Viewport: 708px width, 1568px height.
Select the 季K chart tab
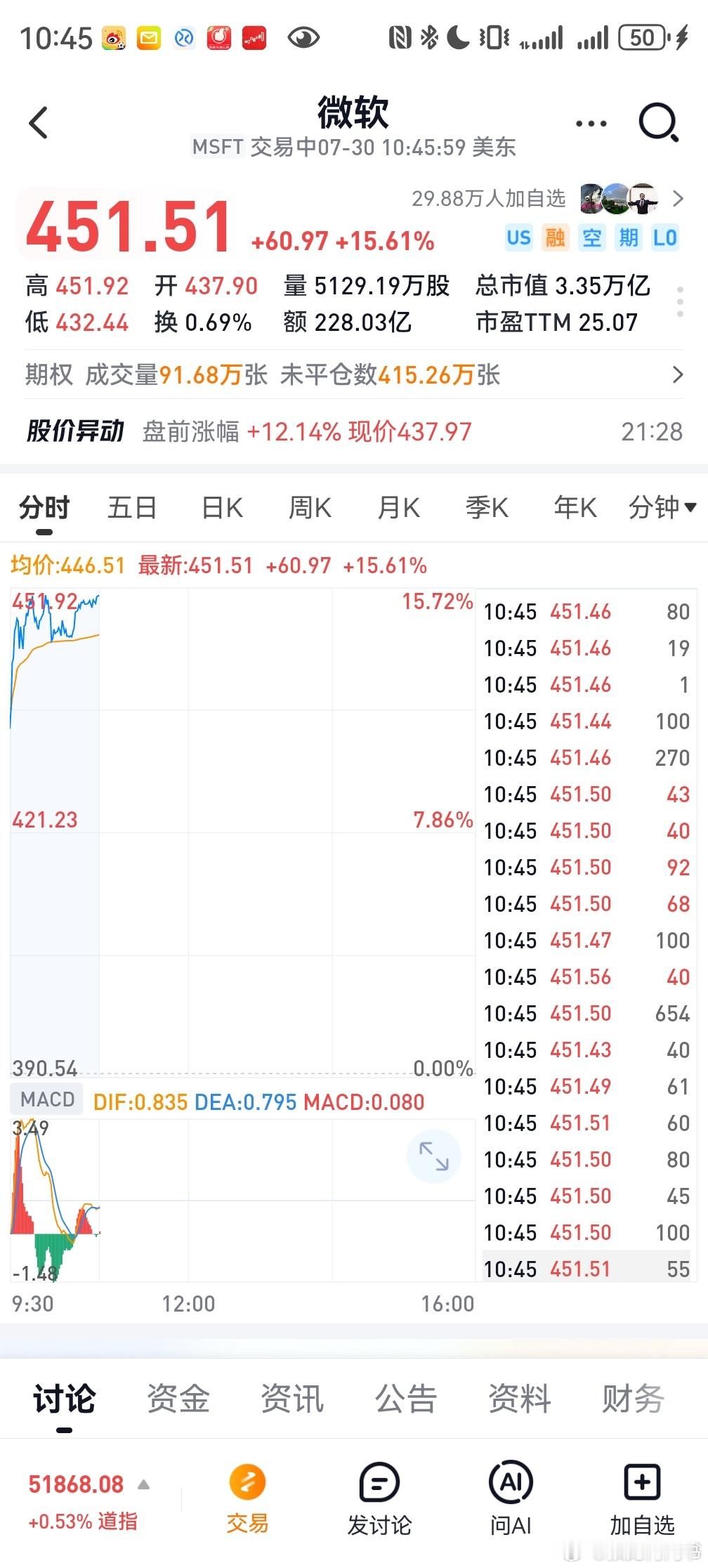(487, 507)
